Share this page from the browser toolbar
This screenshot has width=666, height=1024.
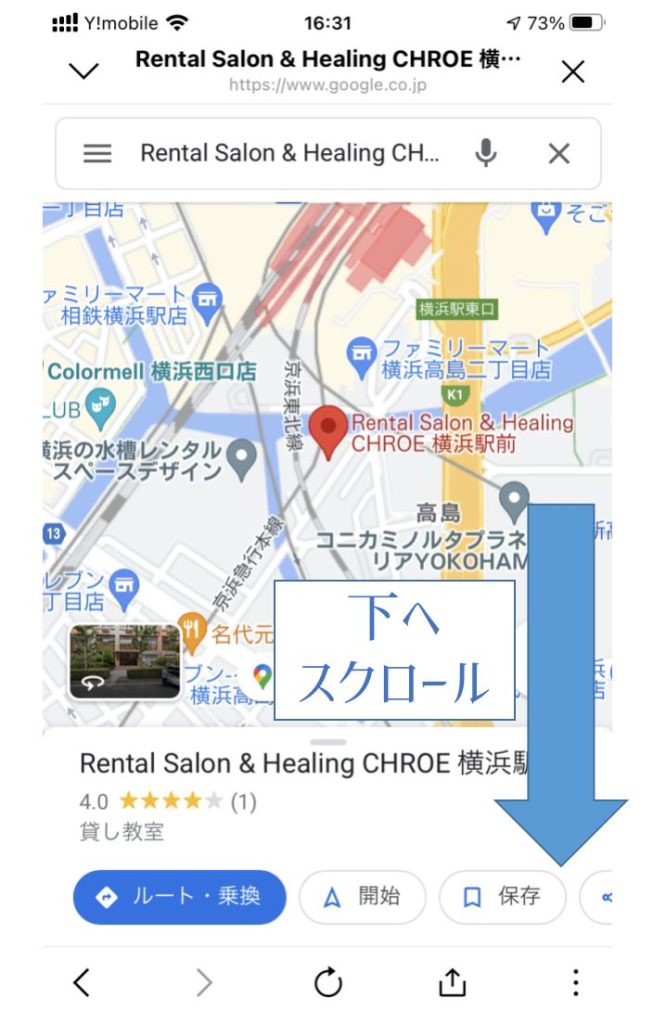click(x=452, y=984)
